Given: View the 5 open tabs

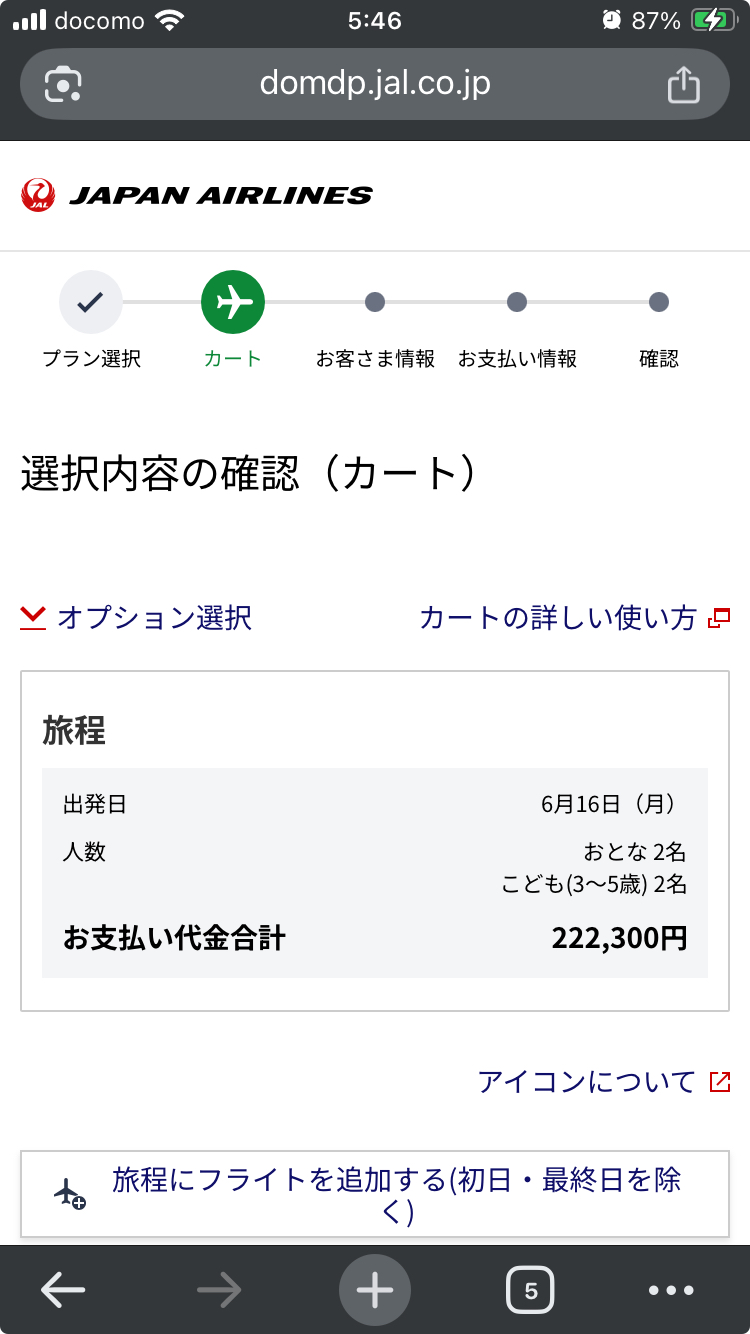Looking at the screenshot, I should coord(531,1291).
